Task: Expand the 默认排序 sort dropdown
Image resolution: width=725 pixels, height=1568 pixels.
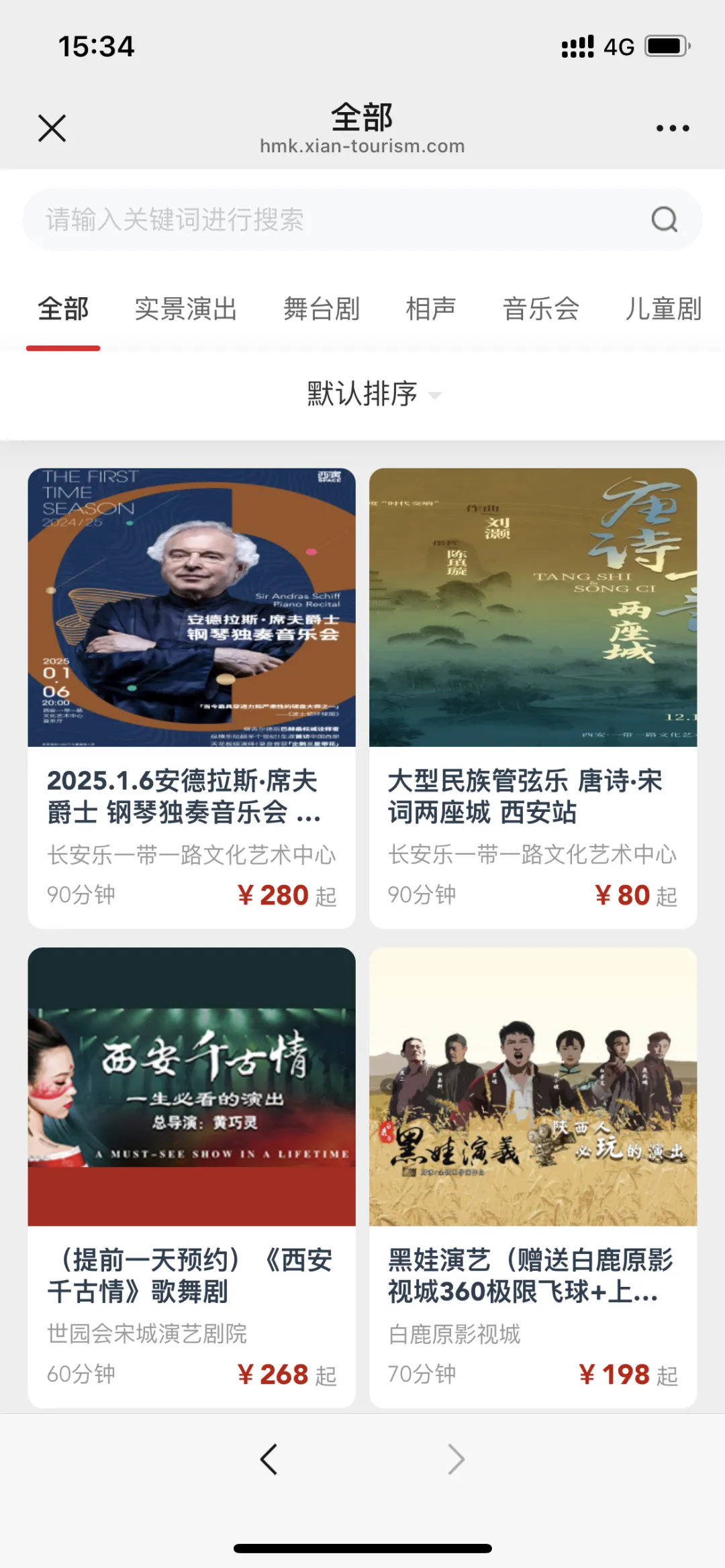Action: 373,394
